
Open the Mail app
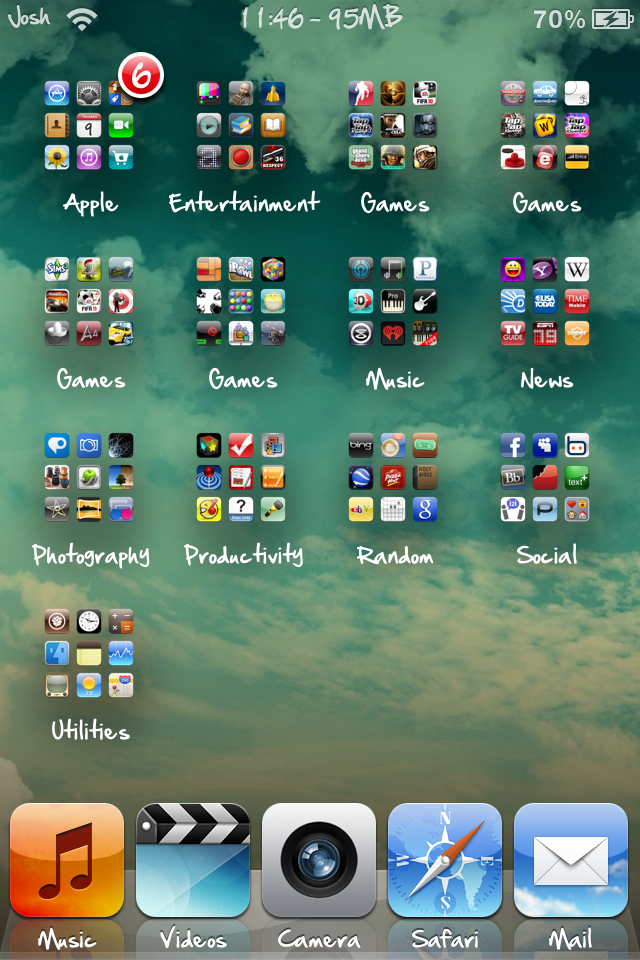tap(571, 861)
